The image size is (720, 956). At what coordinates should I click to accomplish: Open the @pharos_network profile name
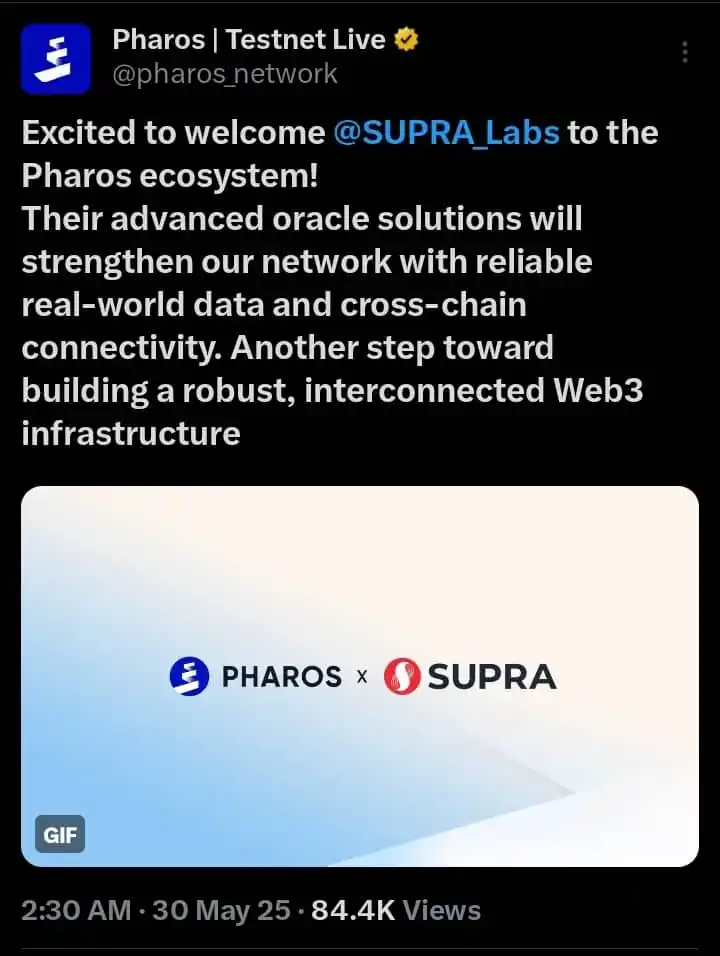point(248,40)
